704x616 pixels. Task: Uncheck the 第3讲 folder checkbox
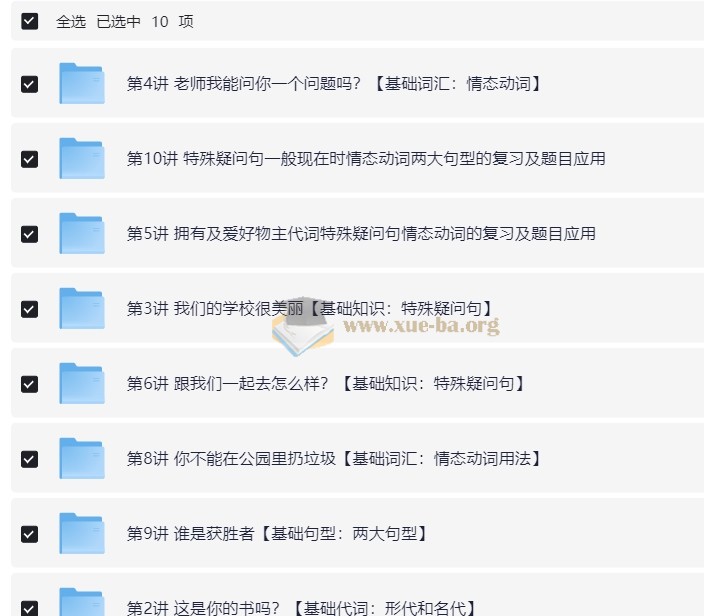29,309
